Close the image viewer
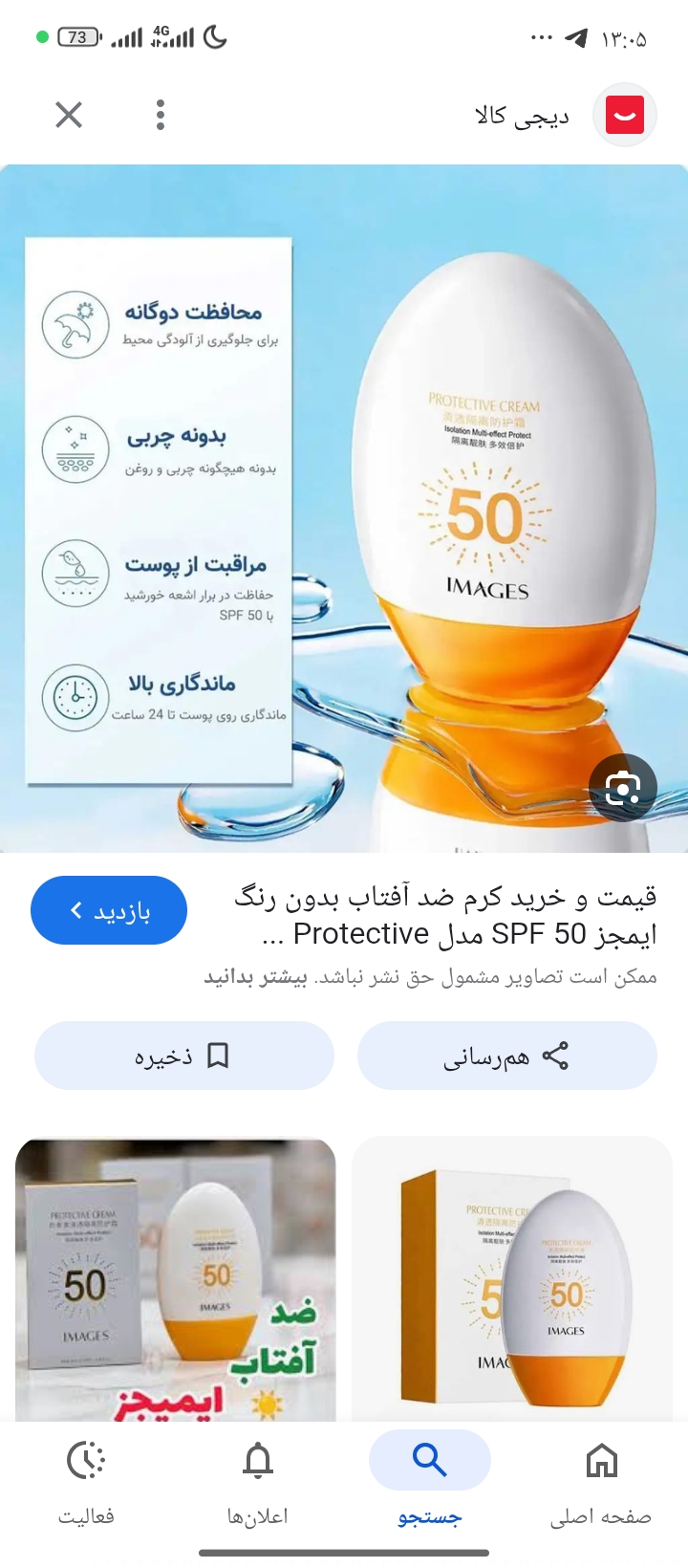The width and height of the screenshot is (688, 1568). pos(69,116)
